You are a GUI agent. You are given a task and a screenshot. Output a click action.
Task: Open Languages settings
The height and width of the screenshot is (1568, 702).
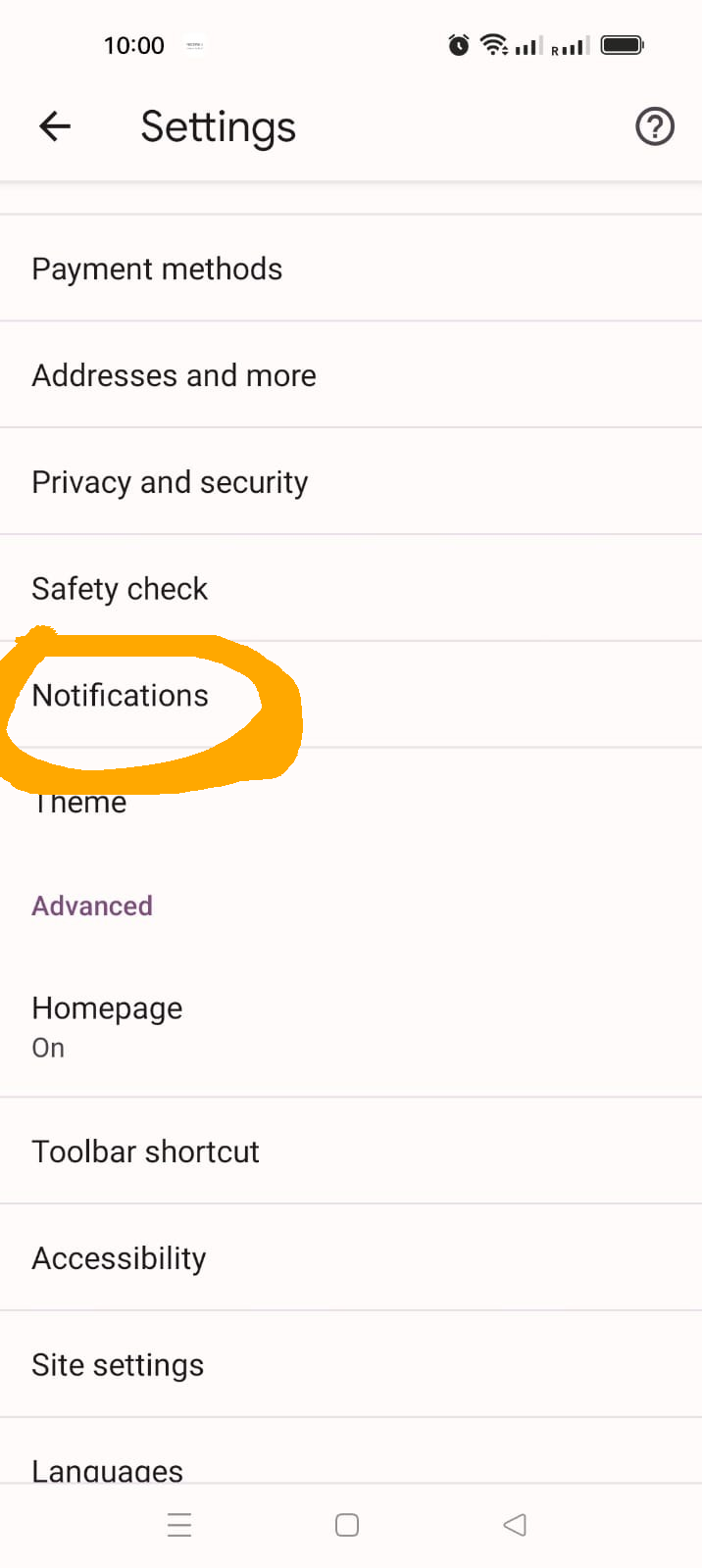pyautogui.click(x=108, y=1468)
